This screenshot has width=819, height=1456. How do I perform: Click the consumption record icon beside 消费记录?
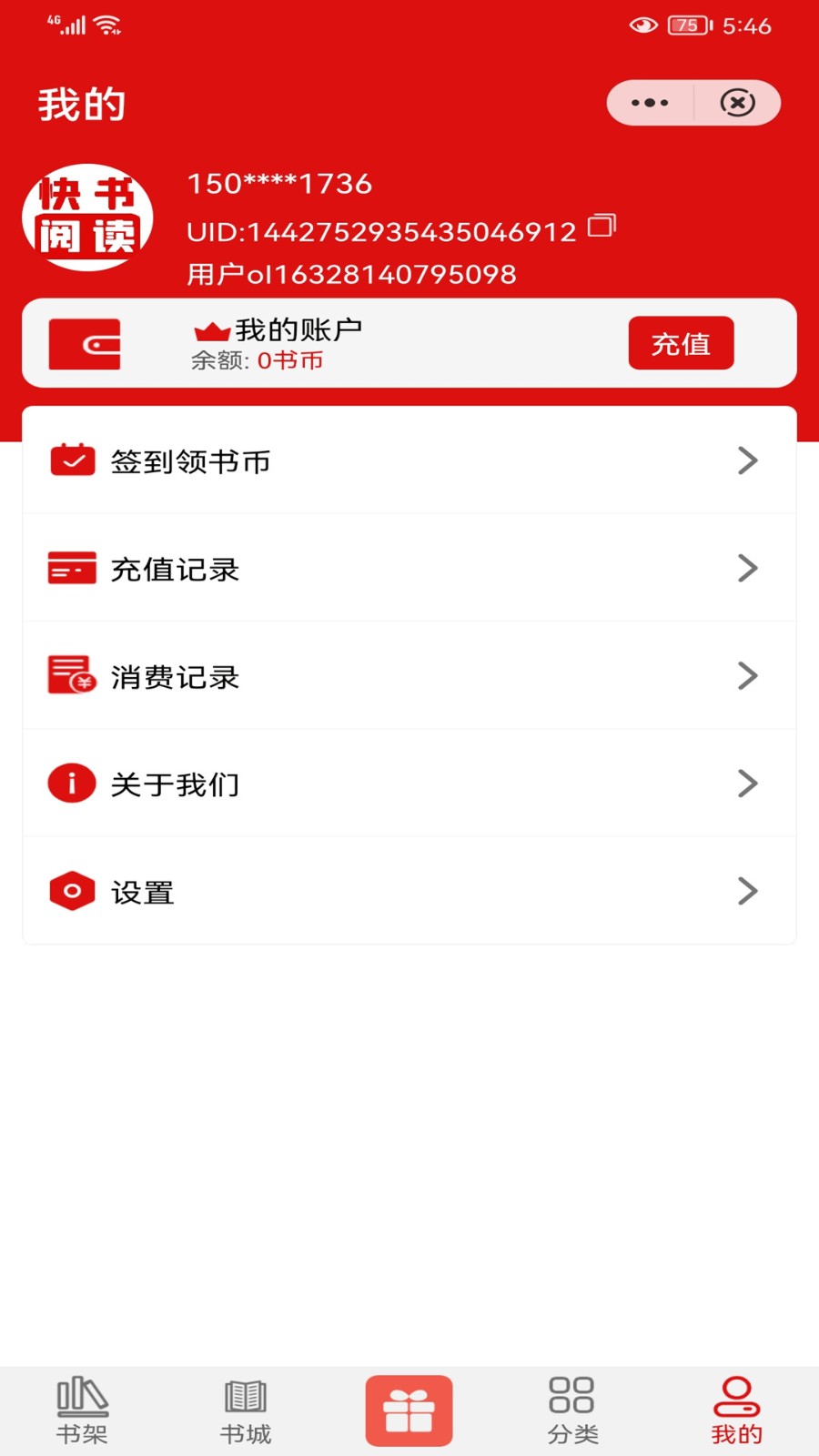click(x=72, y=675)
